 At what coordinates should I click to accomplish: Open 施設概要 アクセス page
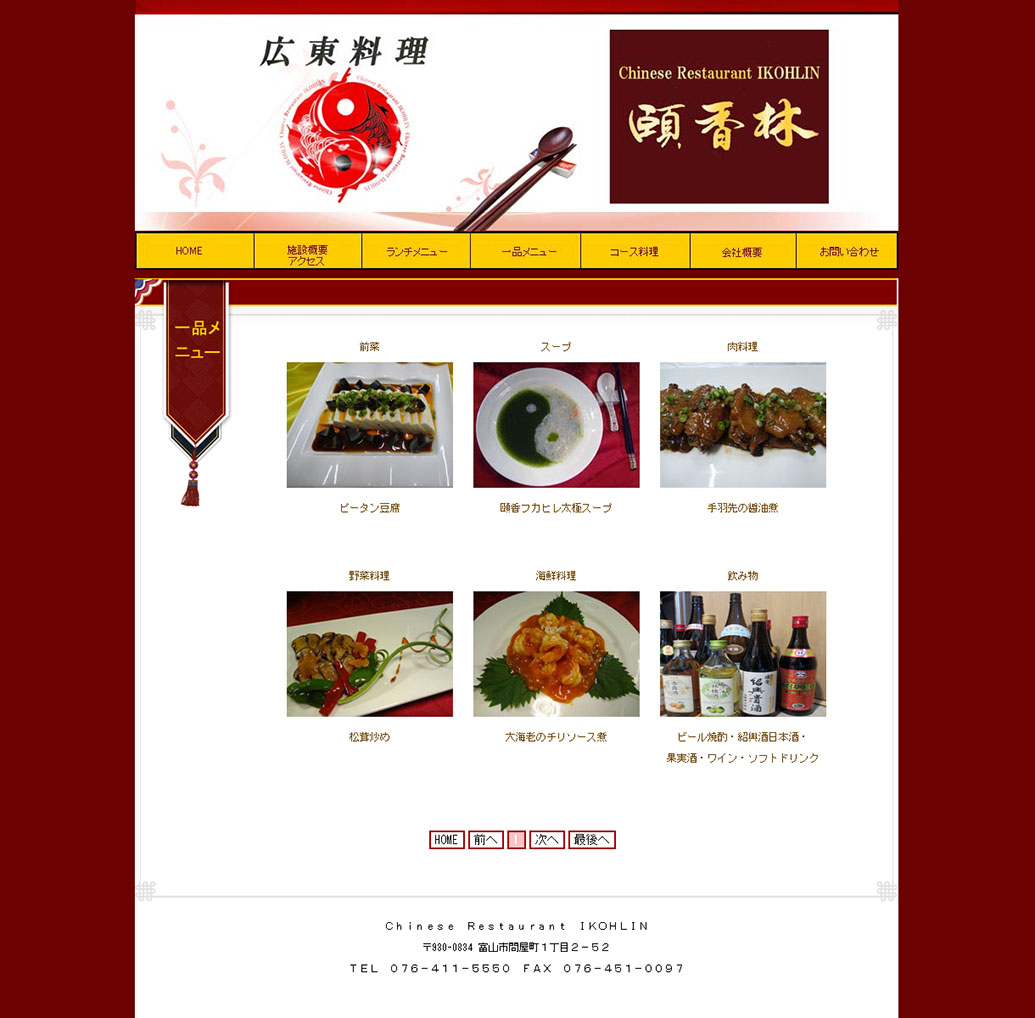tap(308, 251)
